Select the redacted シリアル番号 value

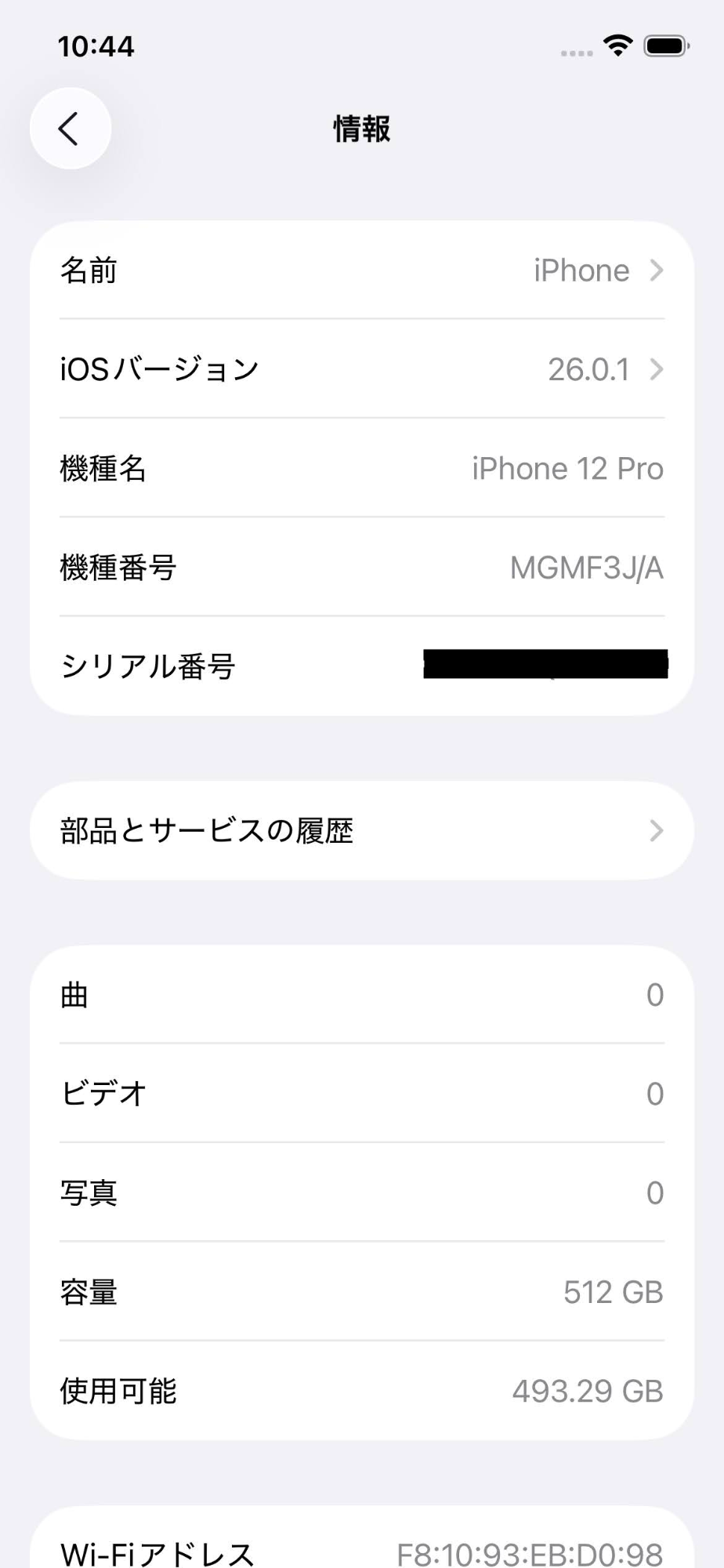pos(545,666)
